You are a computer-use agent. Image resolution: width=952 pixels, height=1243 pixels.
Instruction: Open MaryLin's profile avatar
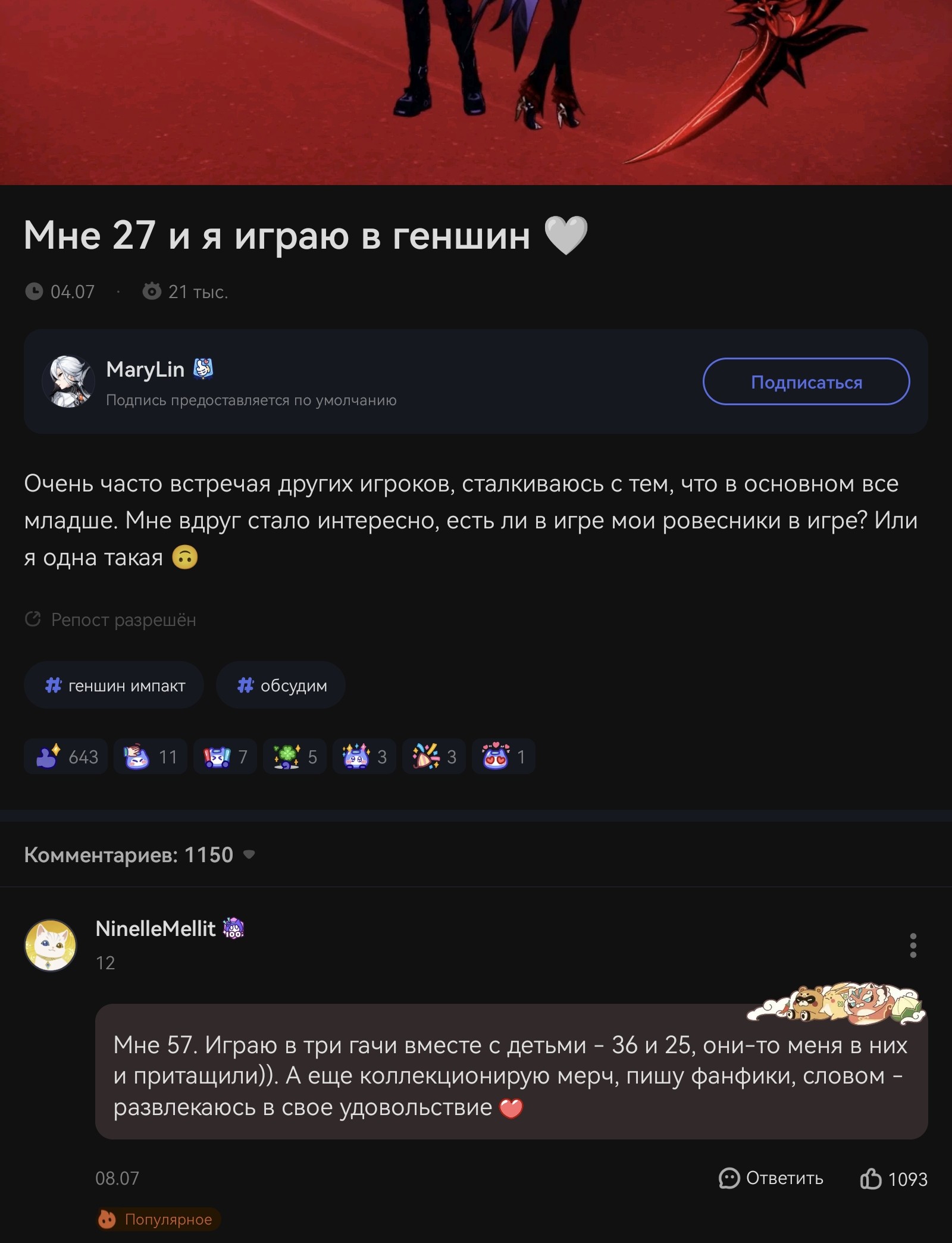pyautogui.click(x=68, y=381)
